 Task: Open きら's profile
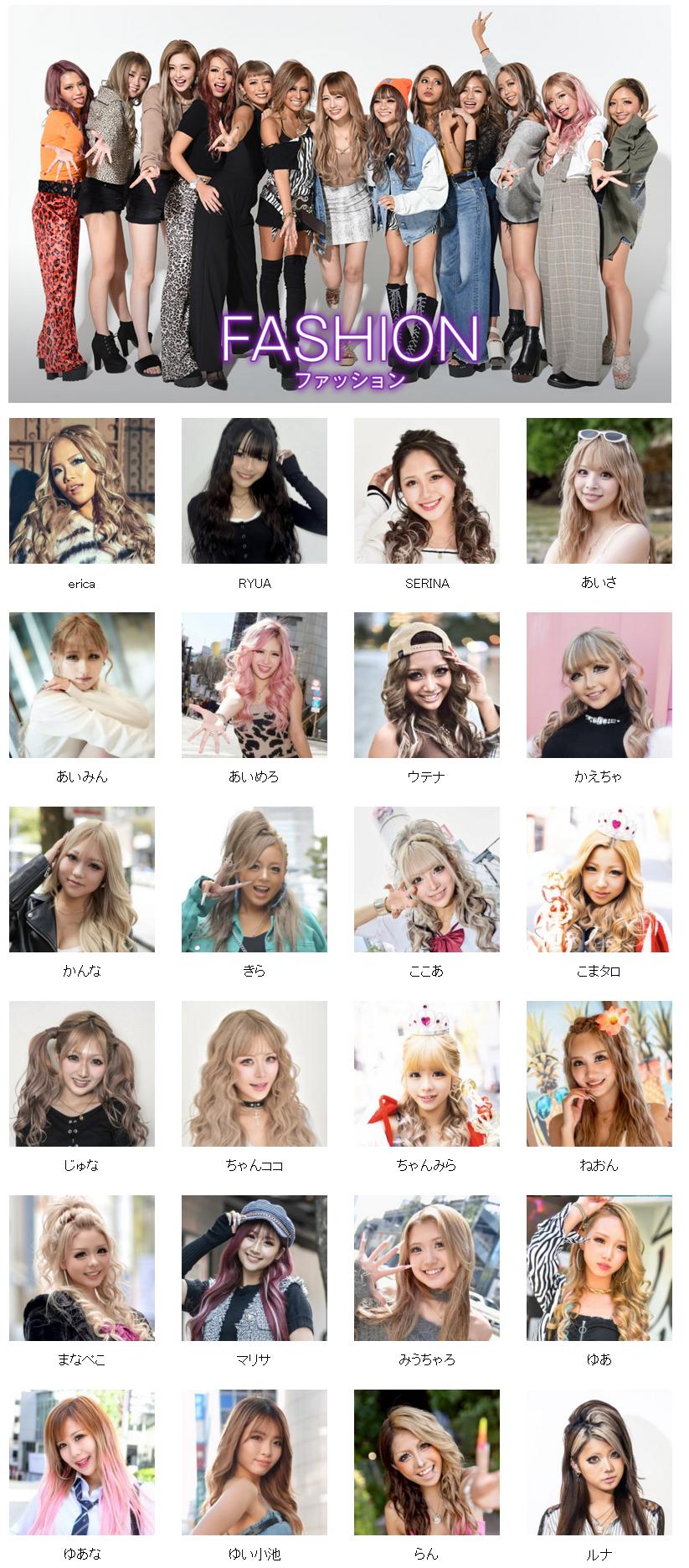(x=255, y=879)
